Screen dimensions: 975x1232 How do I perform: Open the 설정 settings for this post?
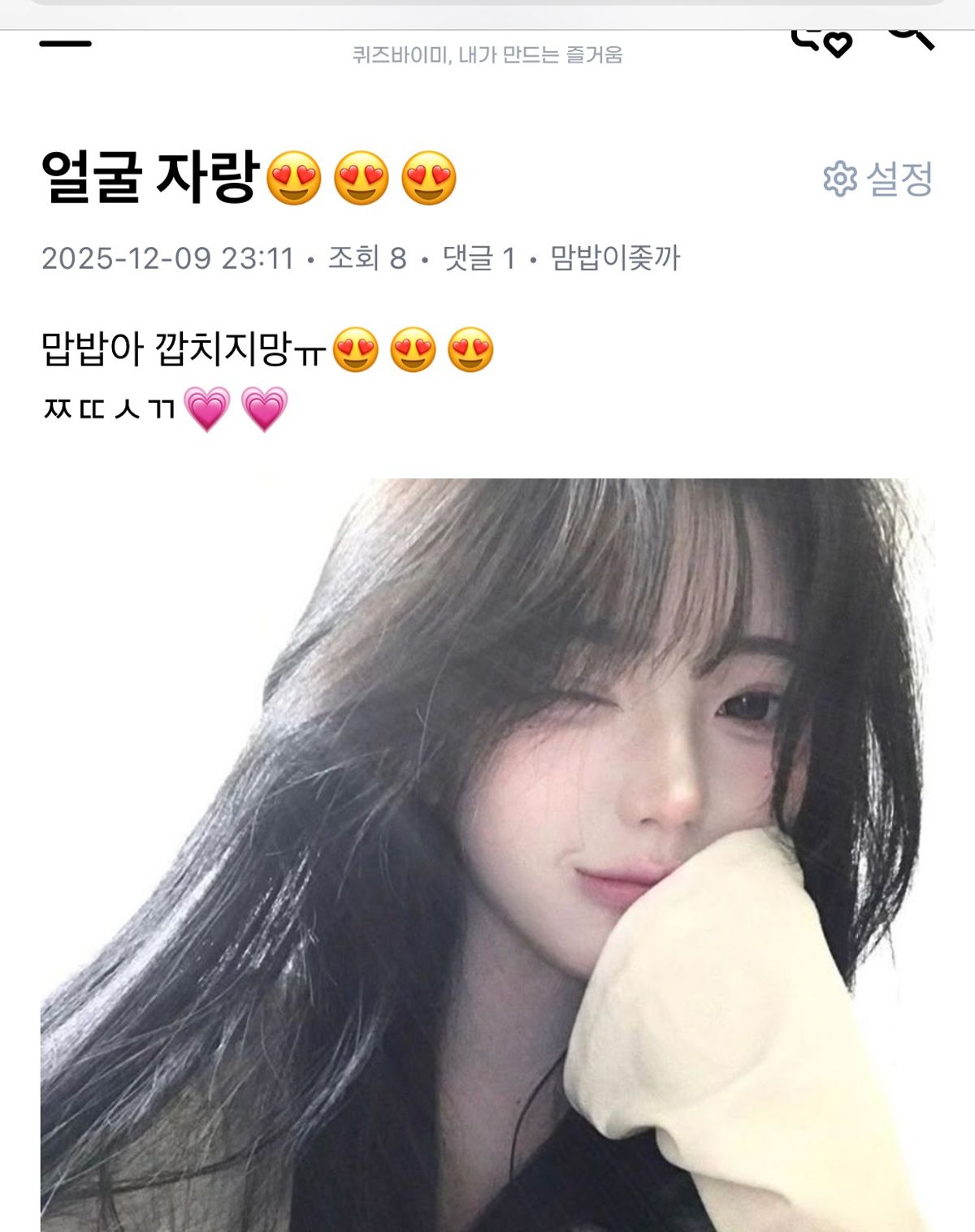tap(878, 179)
